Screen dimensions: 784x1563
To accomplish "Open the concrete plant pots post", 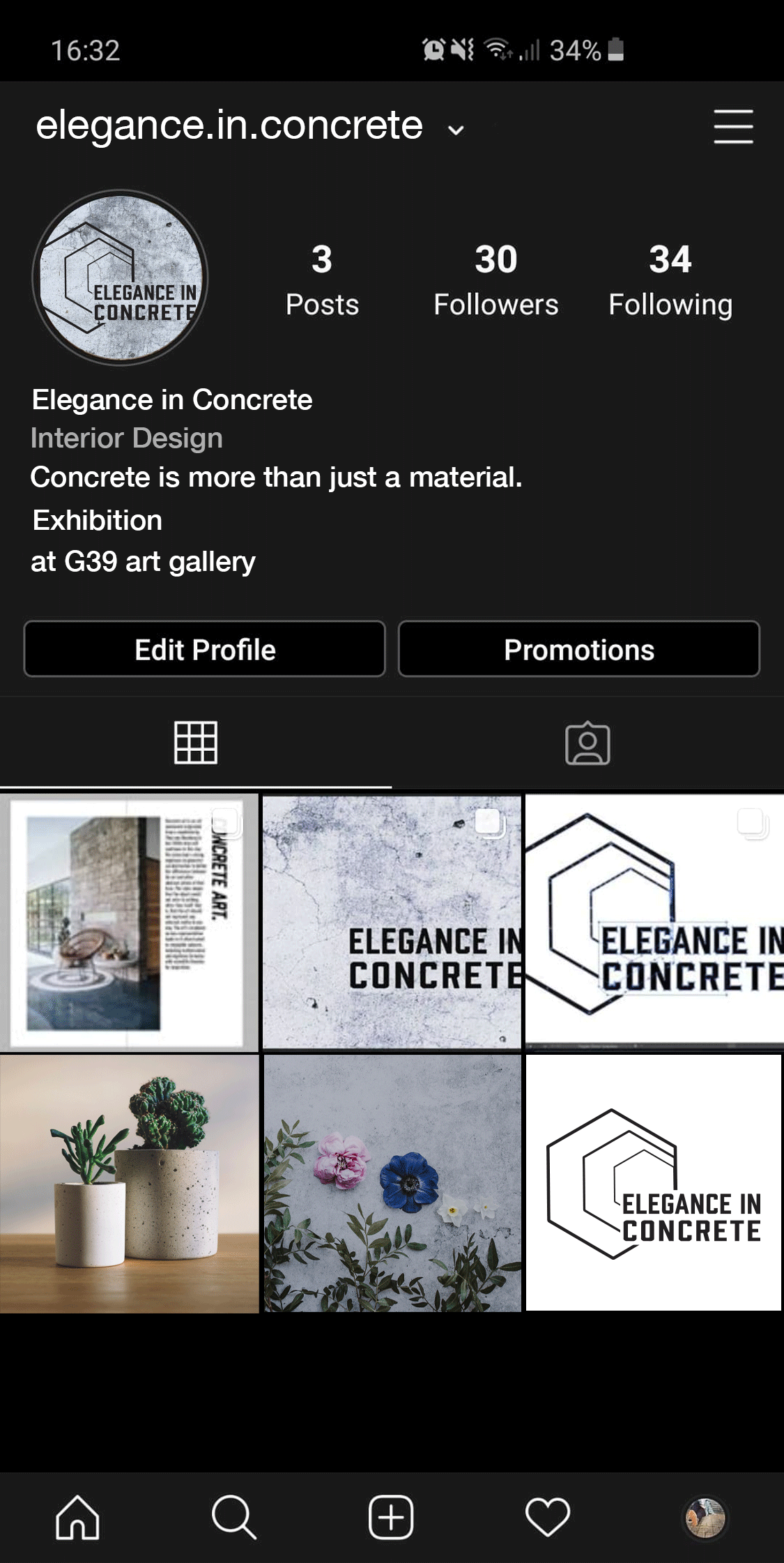I will tap(129, 1184).
